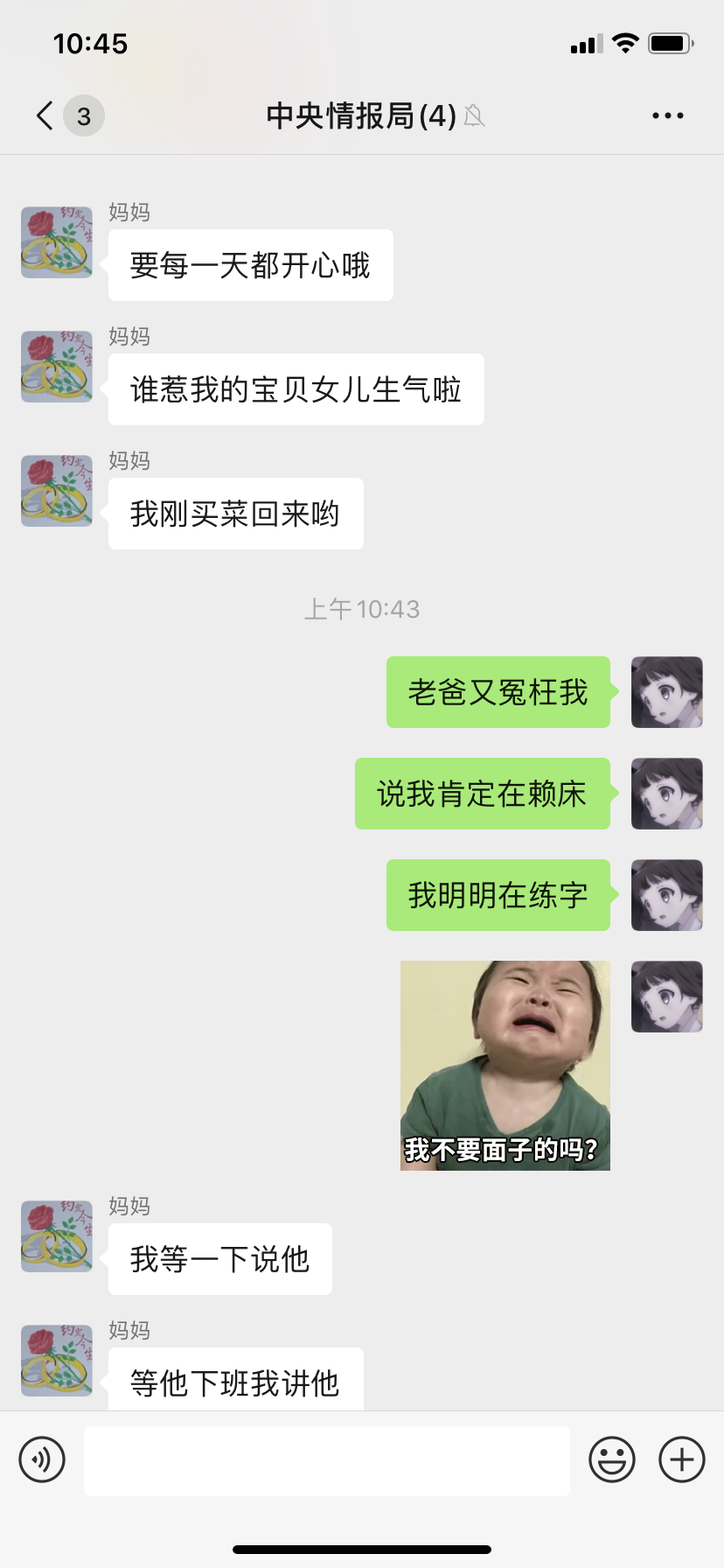Viewport: 724px width, 1568px height.
Task: Switch to voice message input
Action: pyautogui.click(x=42, y=1459)
